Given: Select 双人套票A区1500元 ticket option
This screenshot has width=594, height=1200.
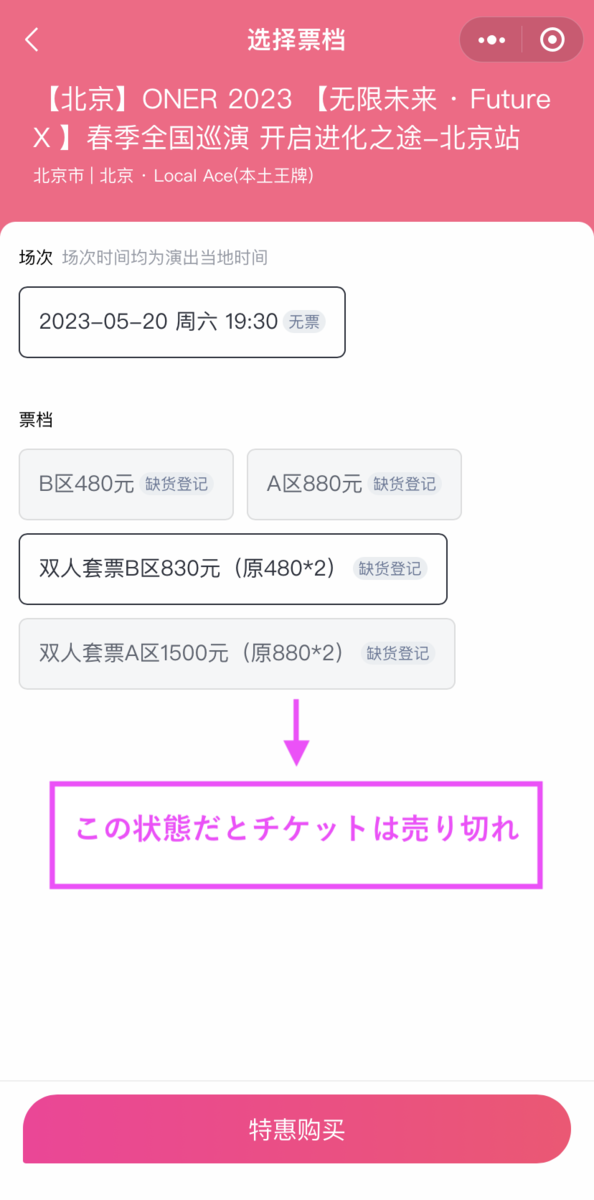Looking at the screenshot, I should (x=237, y=653).
